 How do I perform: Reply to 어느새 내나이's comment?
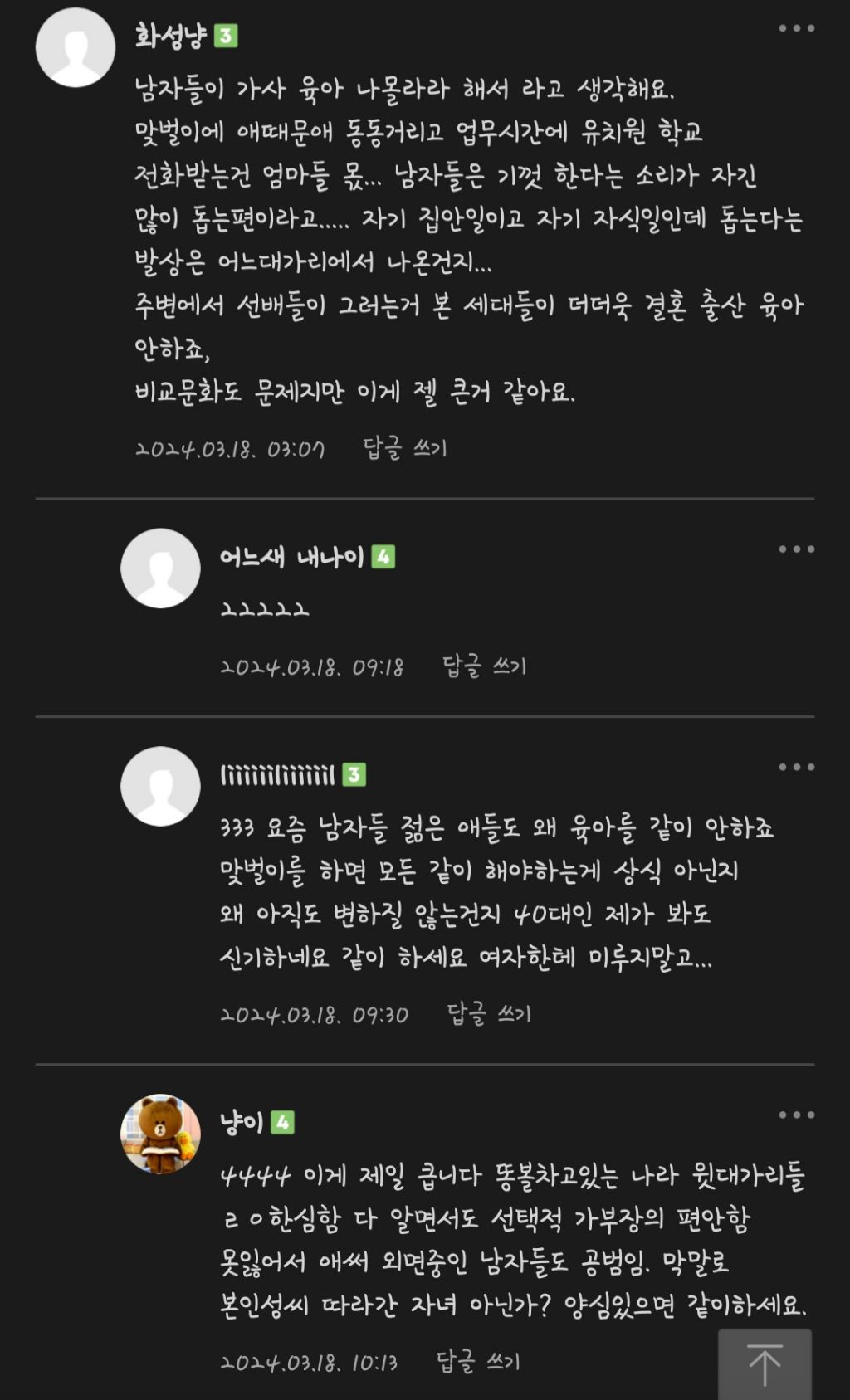pyautogui.click(x=484, y=666)
